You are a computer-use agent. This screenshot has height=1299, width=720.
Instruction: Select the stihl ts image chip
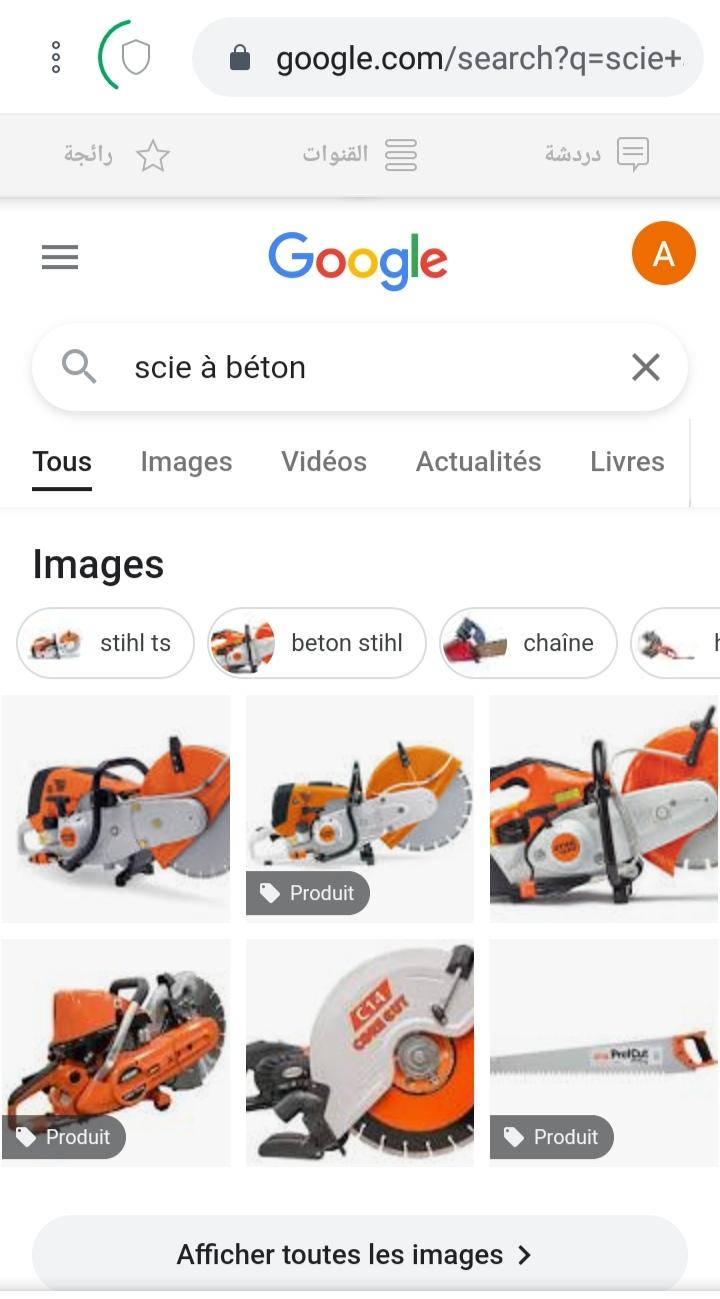click(x=105, y=643)
